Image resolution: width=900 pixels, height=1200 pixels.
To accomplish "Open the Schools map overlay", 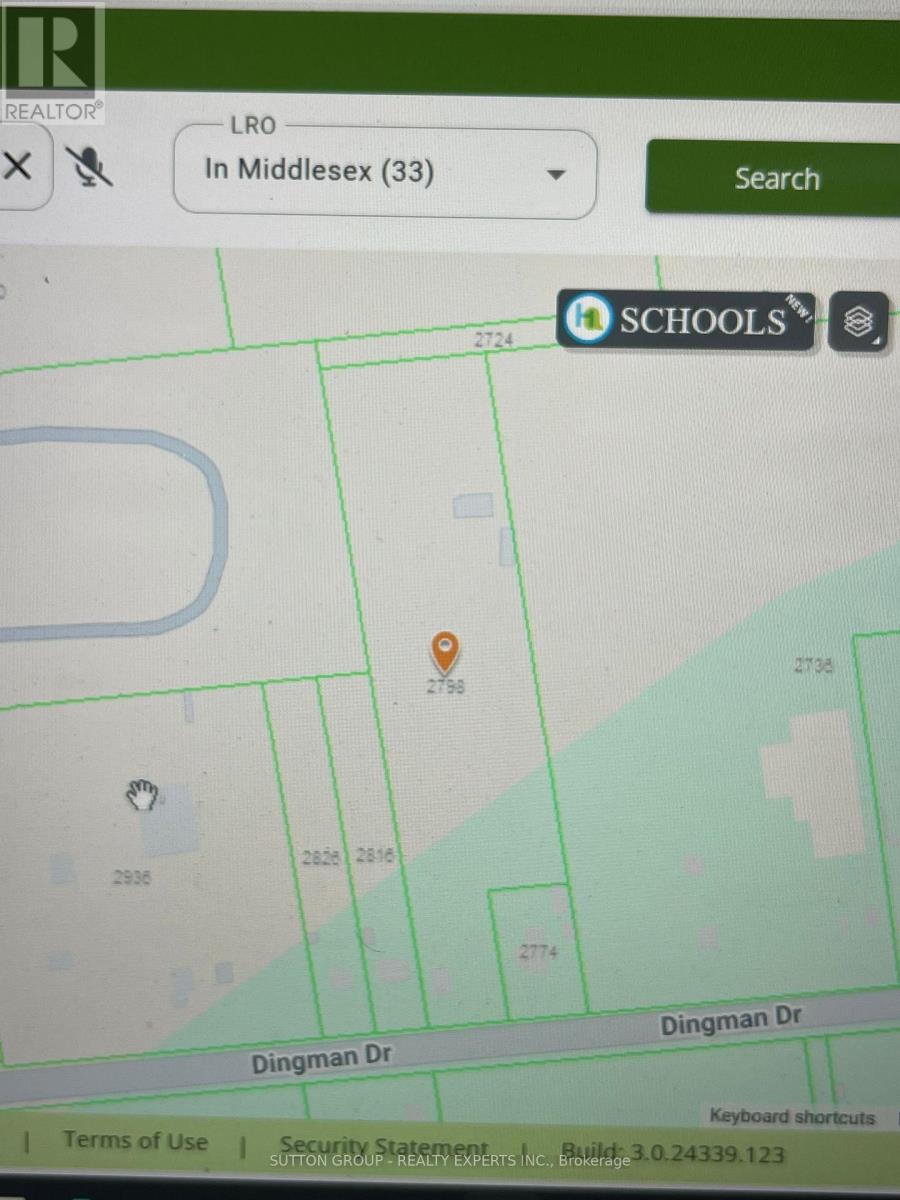I will (686, 320).
